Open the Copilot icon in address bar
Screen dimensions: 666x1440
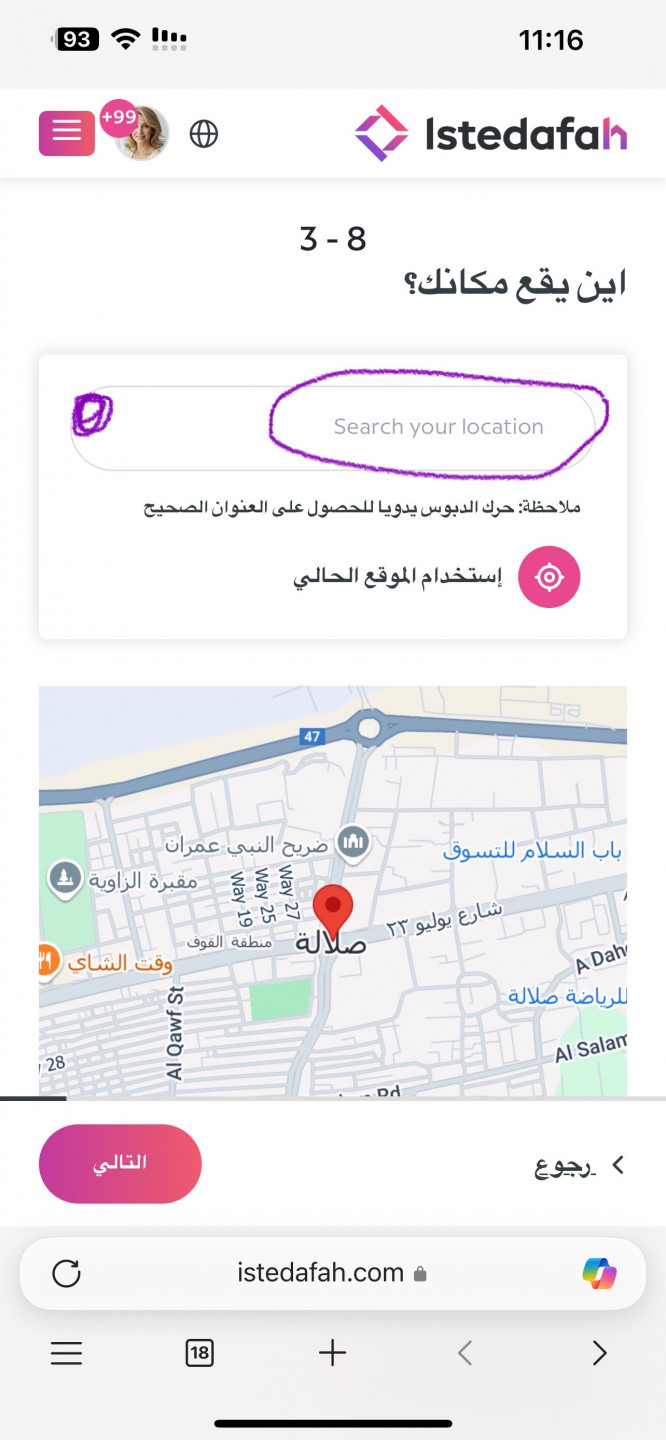click(x=599, y=1273)
